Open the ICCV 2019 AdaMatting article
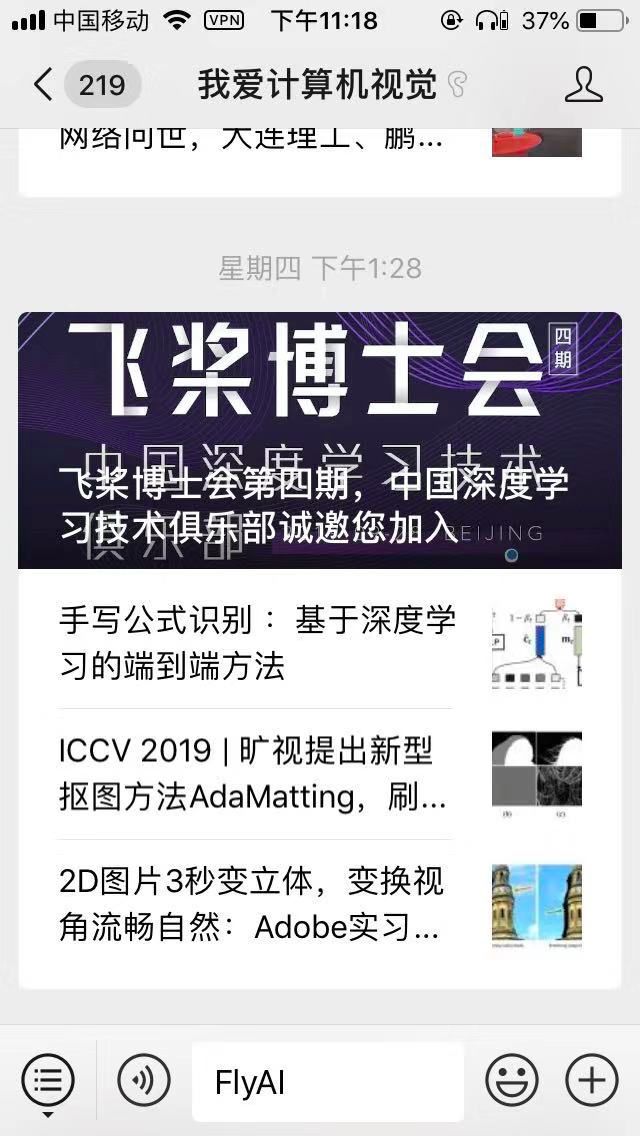640x1136 pixels. pos(320,775)
